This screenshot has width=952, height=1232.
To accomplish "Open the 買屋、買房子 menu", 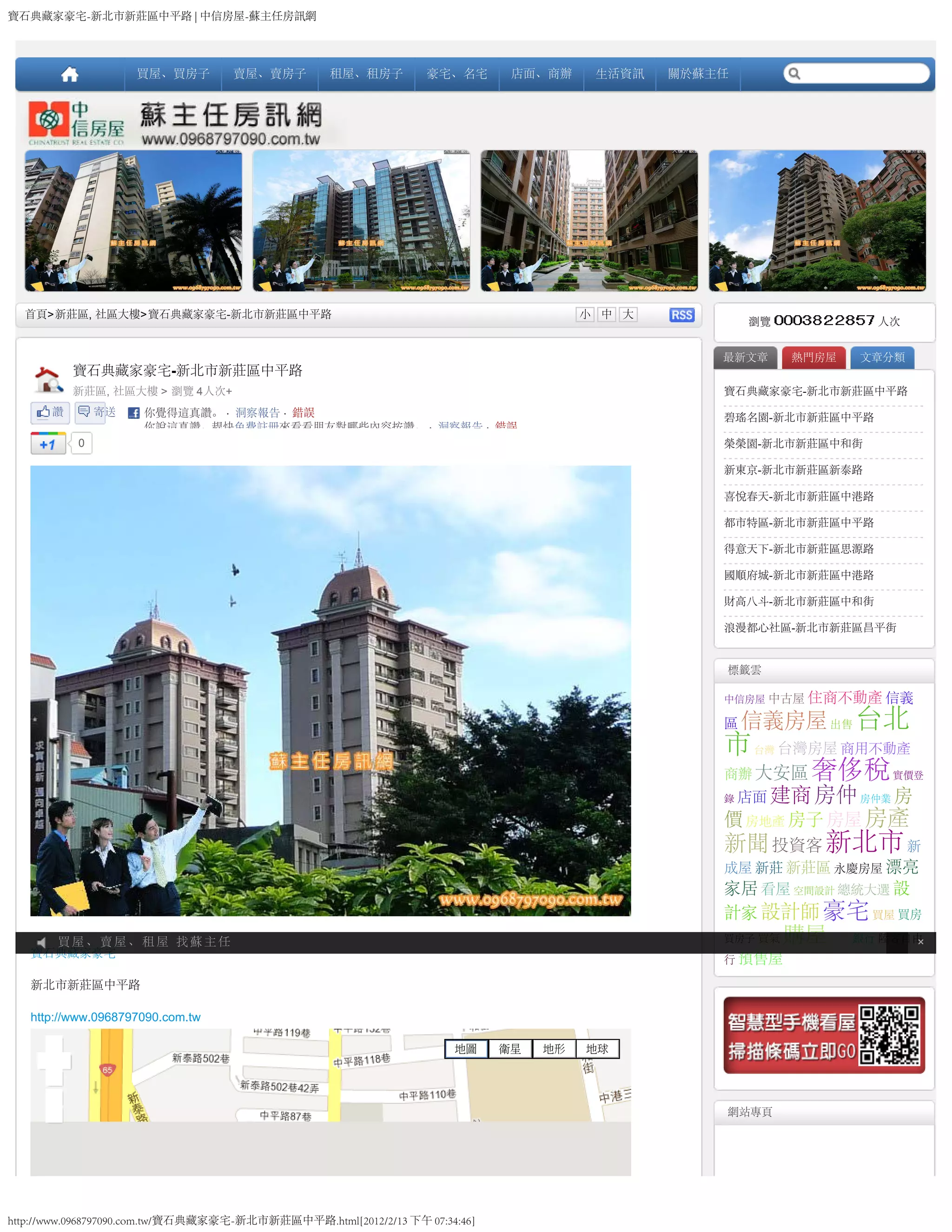I will point(172,74).
